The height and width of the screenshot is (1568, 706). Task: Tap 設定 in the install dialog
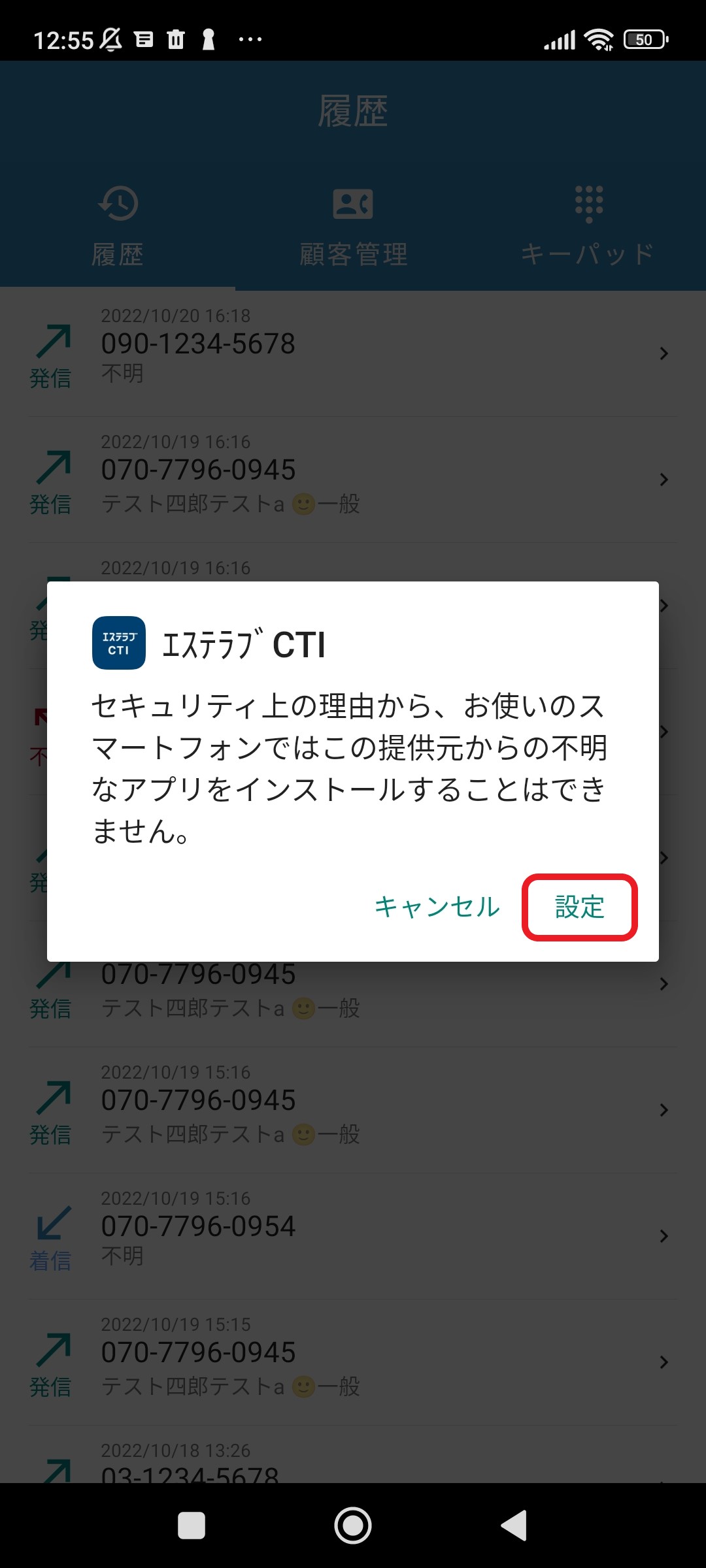pyautogui.click(x=579, y=907)
